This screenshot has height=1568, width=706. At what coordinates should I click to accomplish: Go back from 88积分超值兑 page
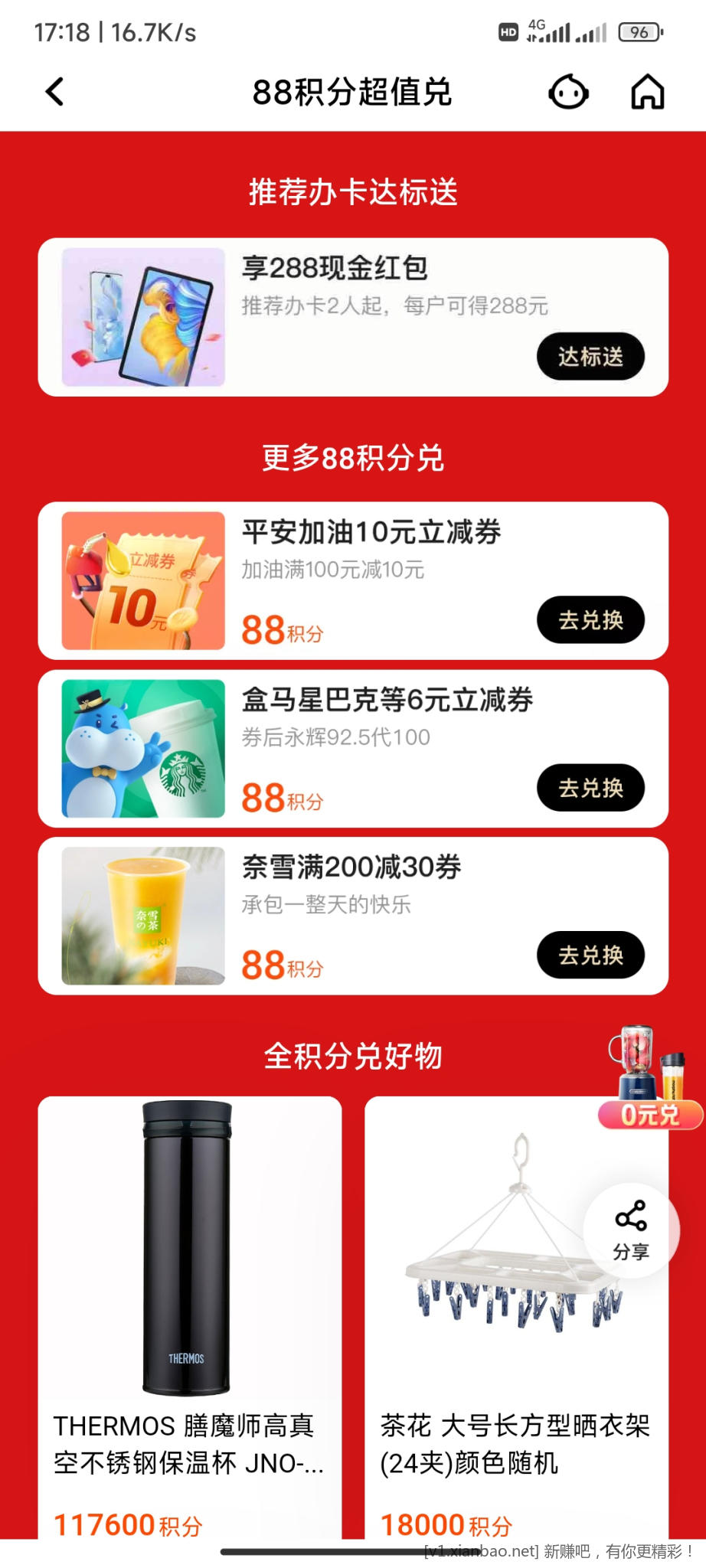pos(54,93)
